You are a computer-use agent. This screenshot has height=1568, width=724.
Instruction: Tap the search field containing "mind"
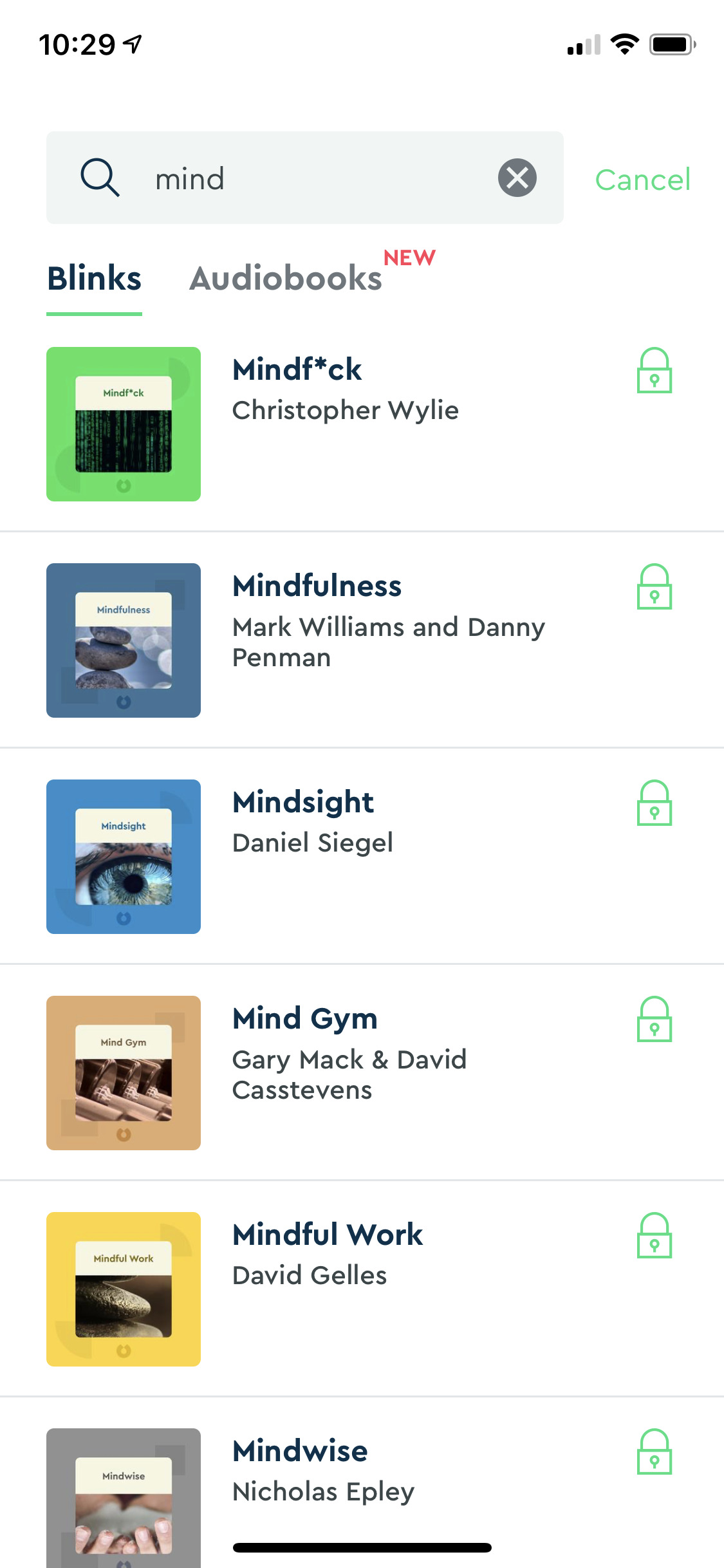coord(309,178)
